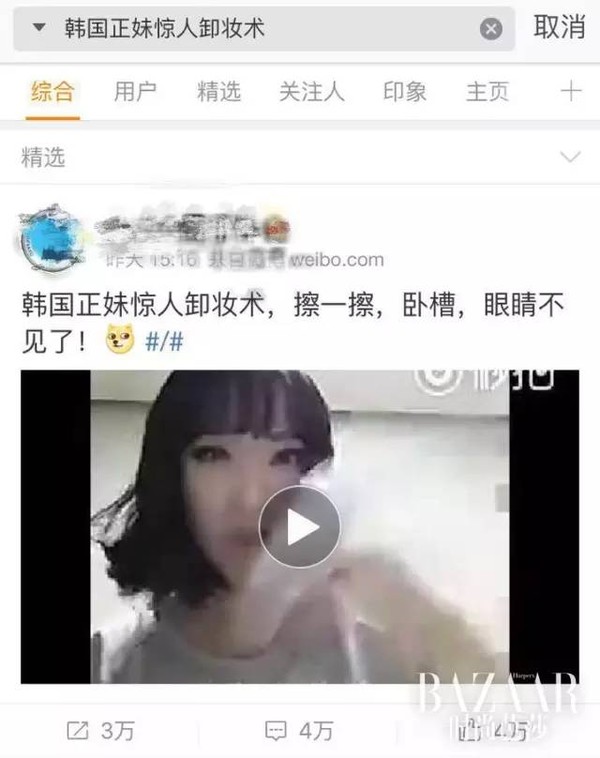Expand the 精选 section chevron
Screen dimensions: 600x758
[x=570, y=157]
